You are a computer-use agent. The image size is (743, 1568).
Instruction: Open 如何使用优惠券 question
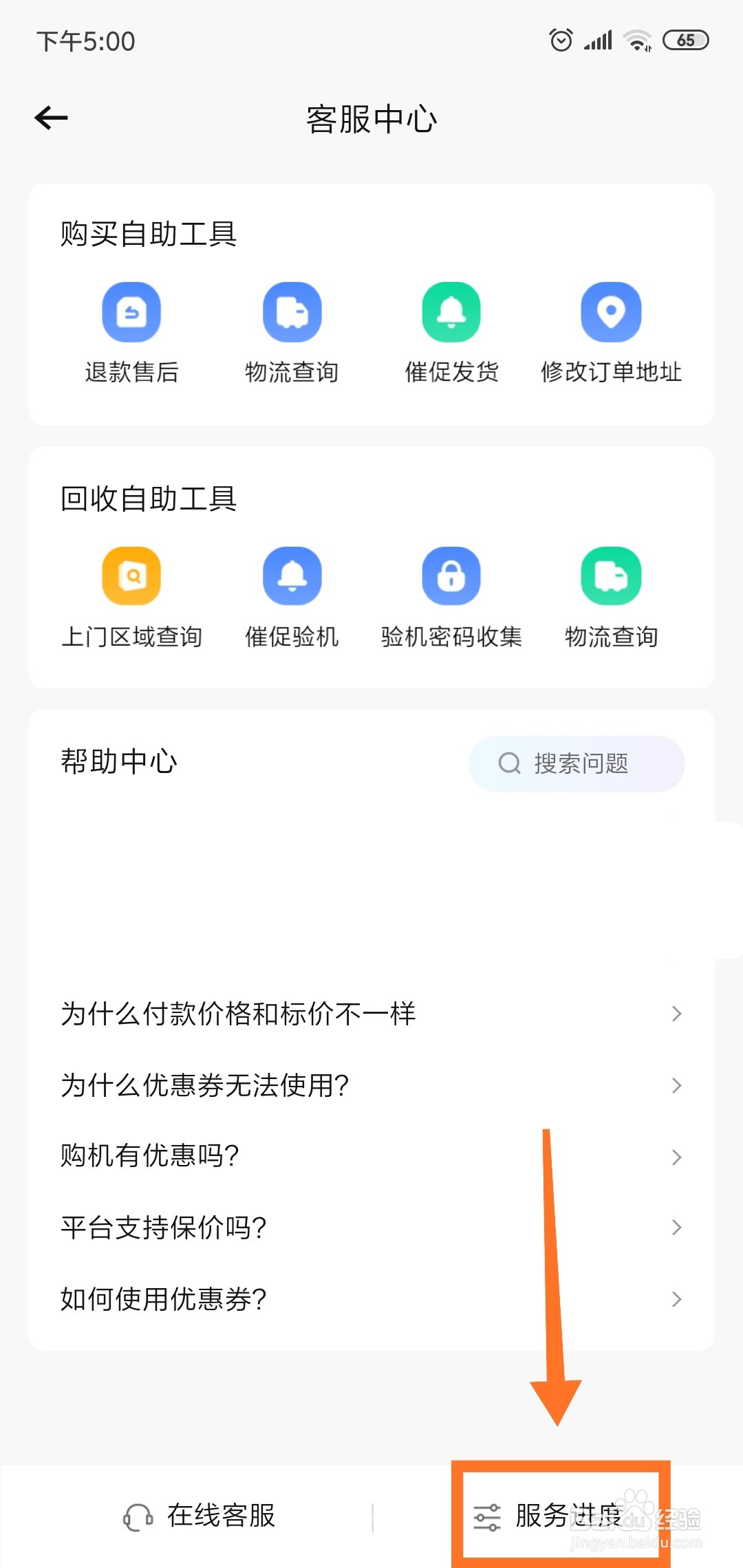tap(371, 1299)
